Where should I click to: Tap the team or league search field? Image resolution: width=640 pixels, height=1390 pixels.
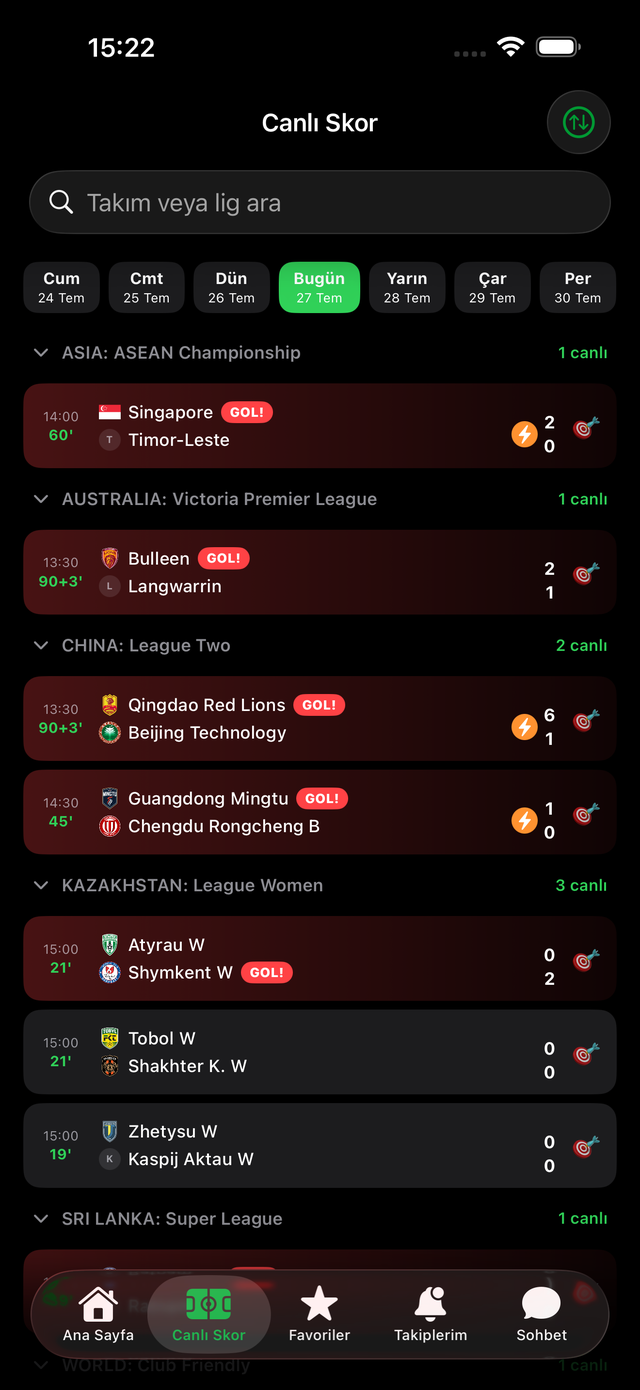(320, 202)
